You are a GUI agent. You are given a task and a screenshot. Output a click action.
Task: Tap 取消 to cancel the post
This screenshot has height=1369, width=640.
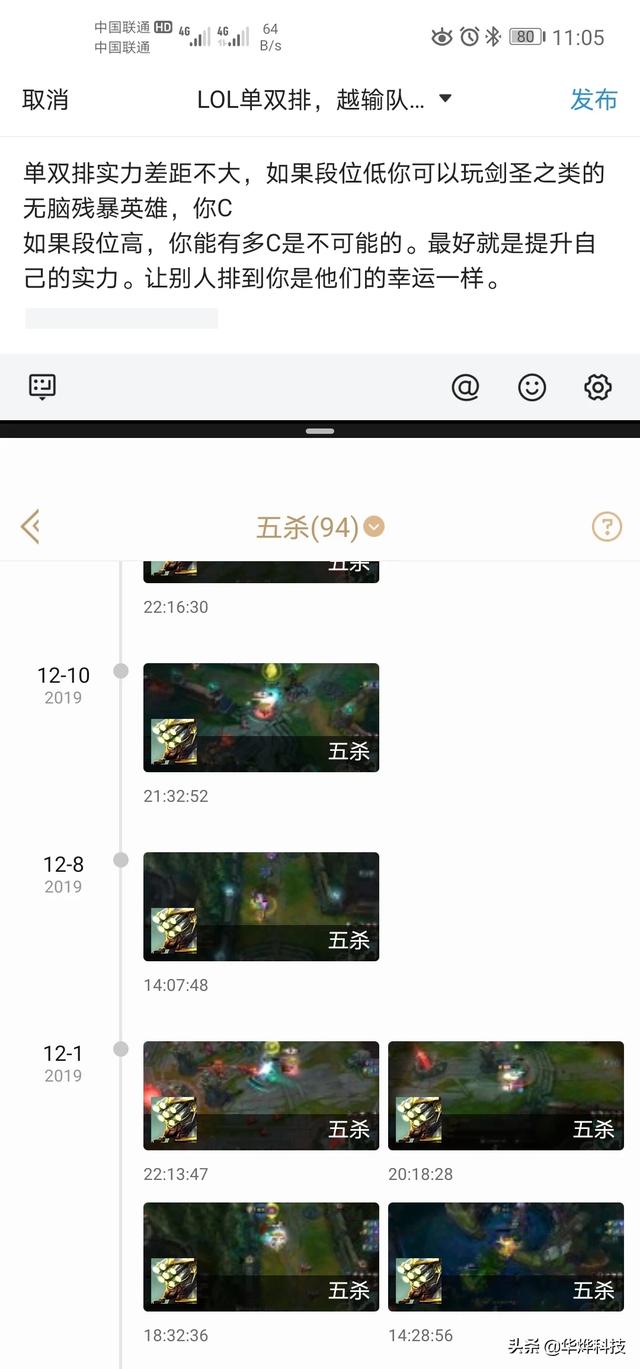[x=45, y=100]
